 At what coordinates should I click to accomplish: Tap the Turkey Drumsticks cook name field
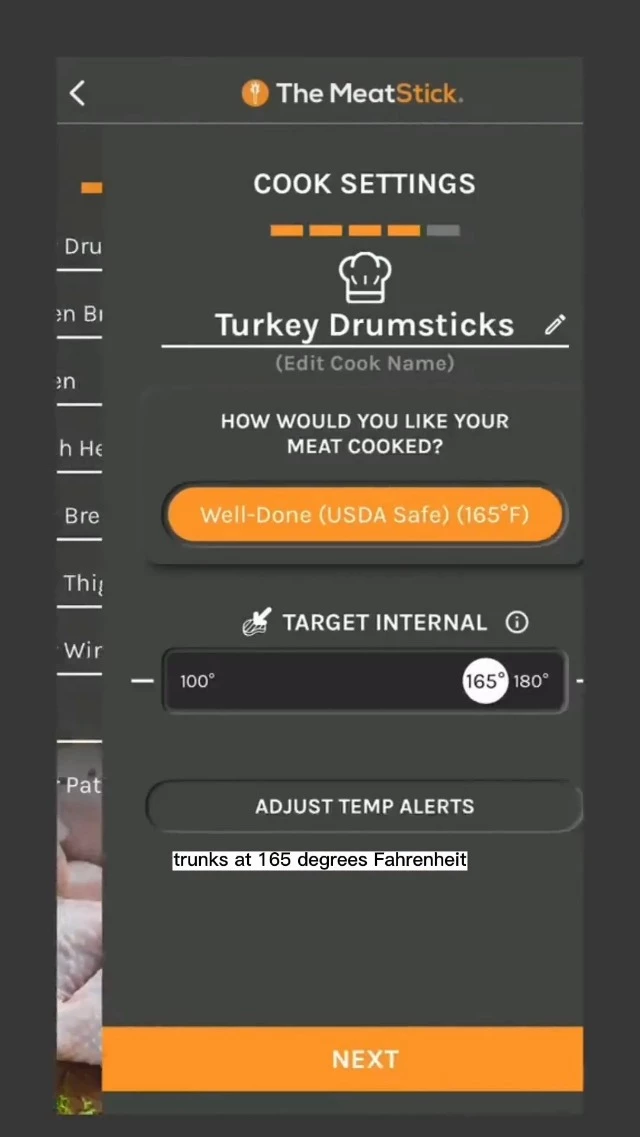click(x=364, y=325)
